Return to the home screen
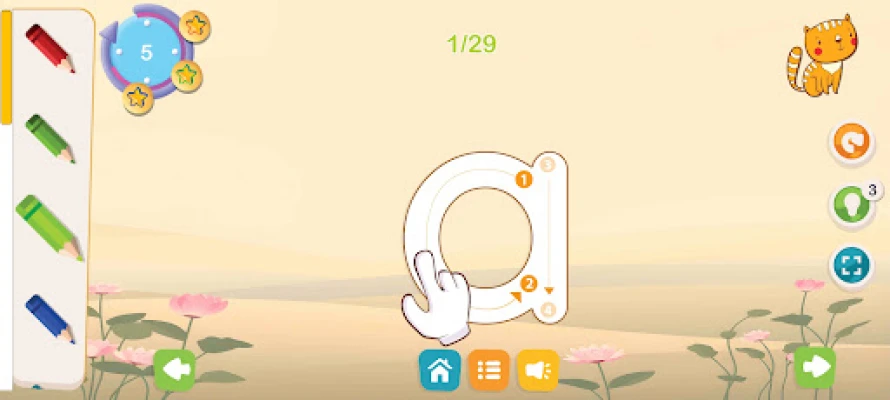Image resolution: width=890 pixels, height=400 pixels. pyautogui.click(x=438, y=370)
